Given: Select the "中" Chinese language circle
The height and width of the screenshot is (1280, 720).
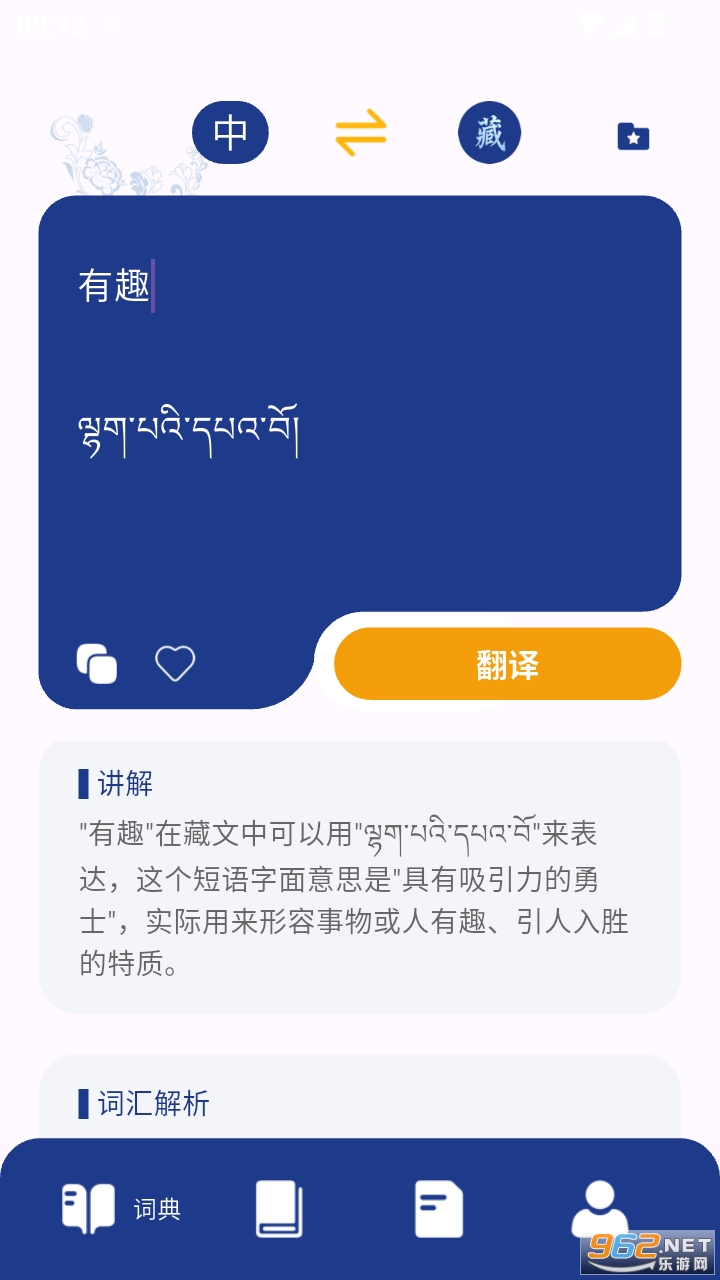Looking at the screenshot, I should (x=230, y=133).
